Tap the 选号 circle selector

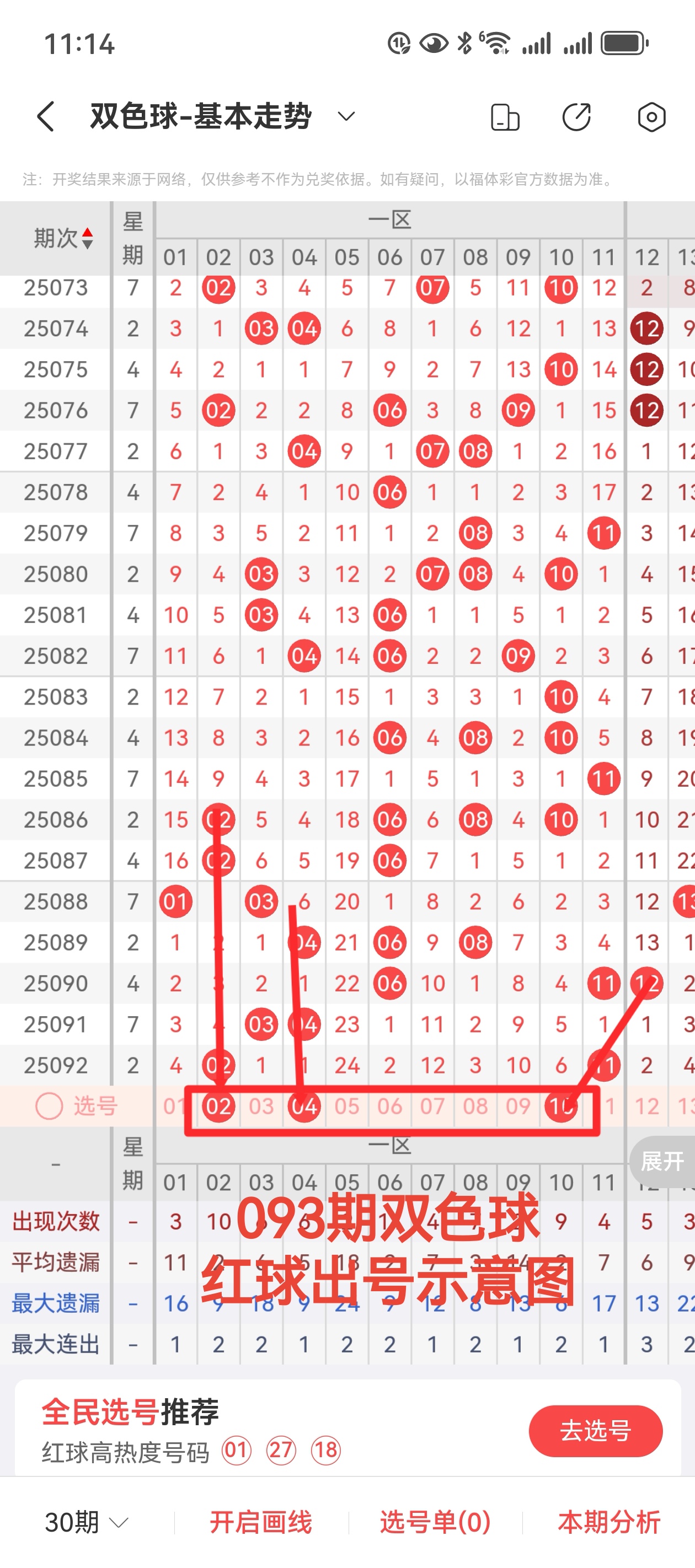(x=49, y=1106)
